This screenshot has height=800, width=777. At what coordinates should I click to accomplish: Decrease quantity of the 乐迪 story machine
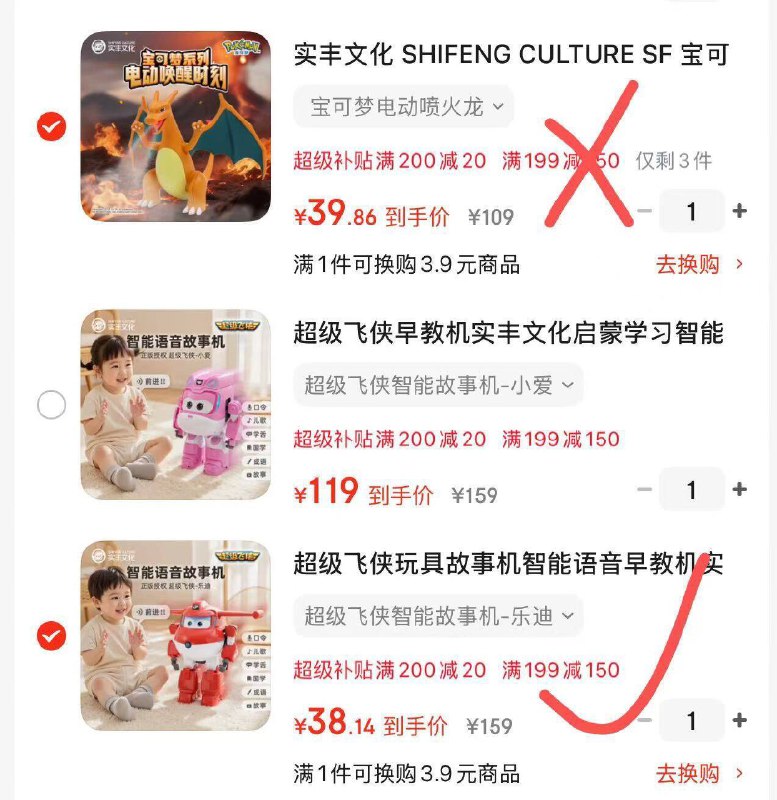point(645,721)
